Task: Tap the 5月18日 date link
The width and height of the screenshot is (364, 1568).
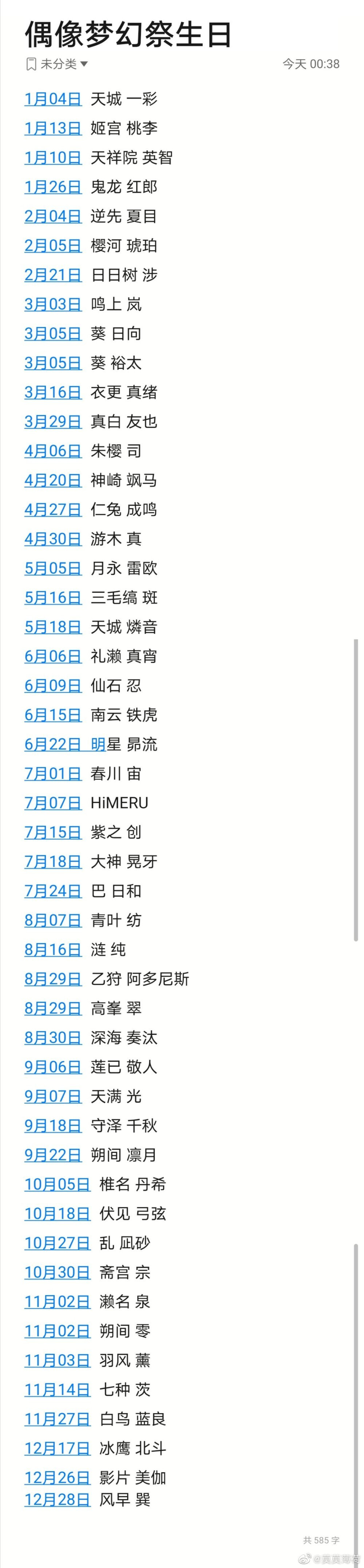Action: pyautogui.click(x=53, y=626)
